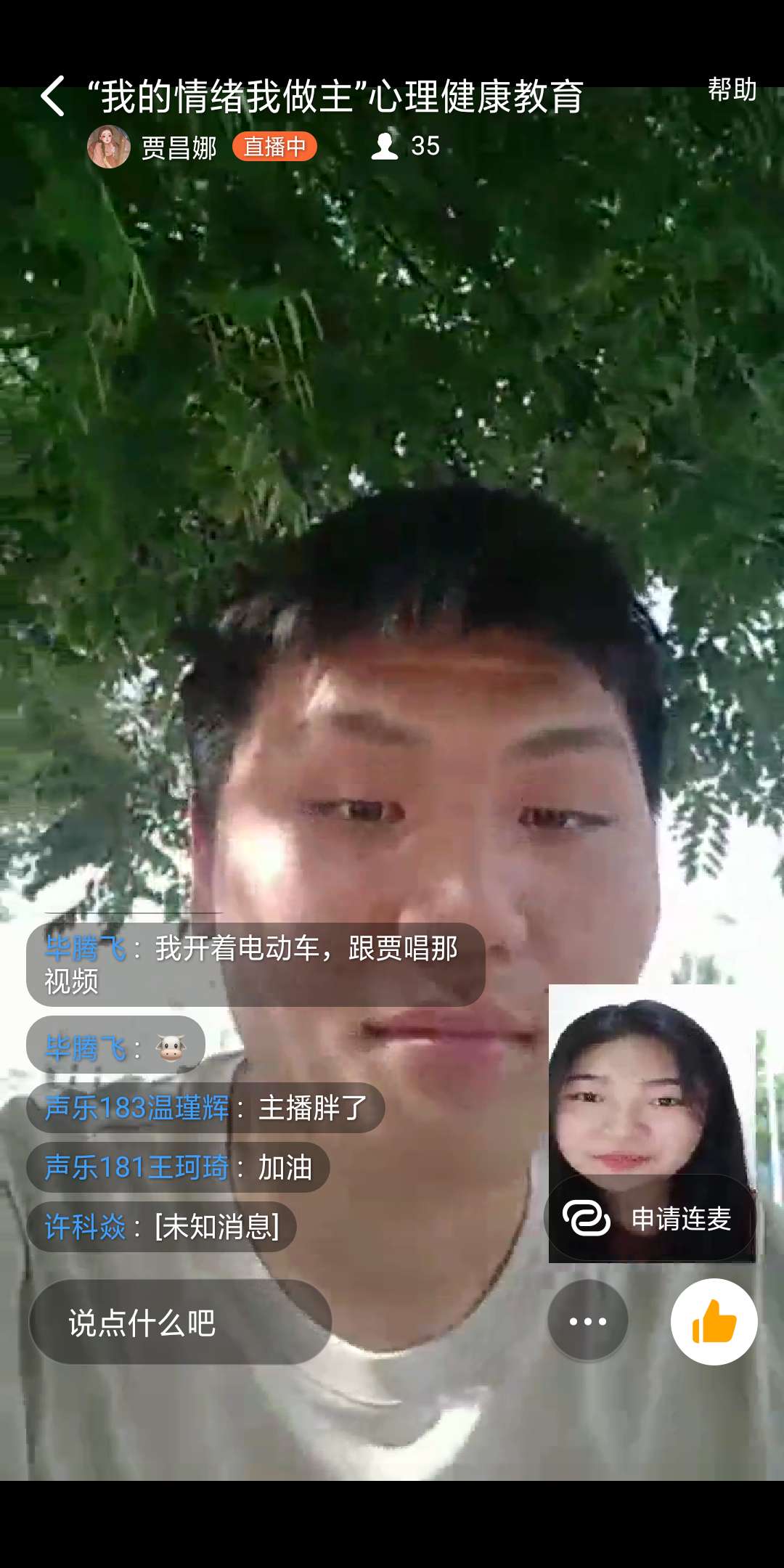
Task: Open the three-dot more options menu
Action: [587, 1321]
